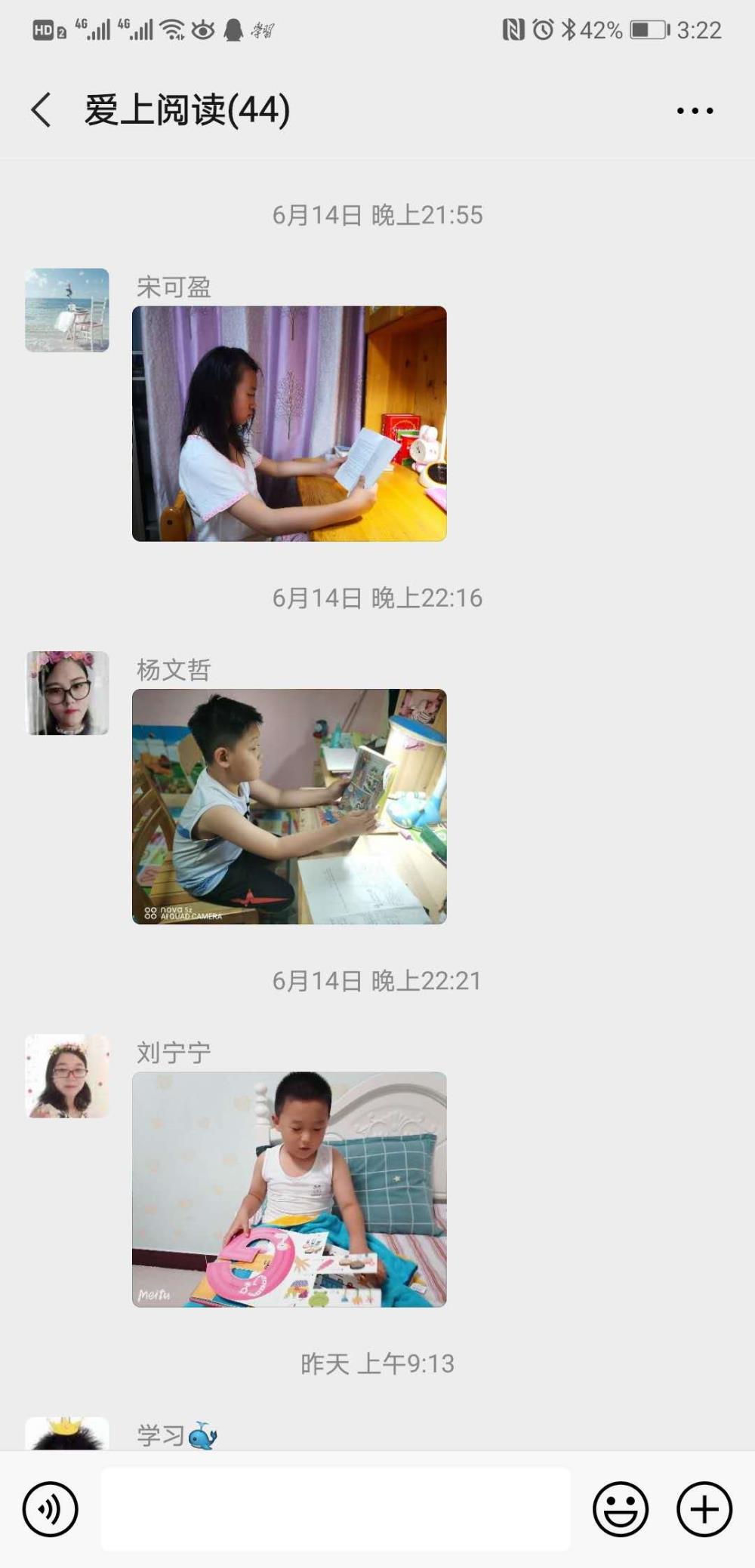View 宋可盈's profile avatar
Viewport: 755px width, 1568px height.
(x=67, y=310)
